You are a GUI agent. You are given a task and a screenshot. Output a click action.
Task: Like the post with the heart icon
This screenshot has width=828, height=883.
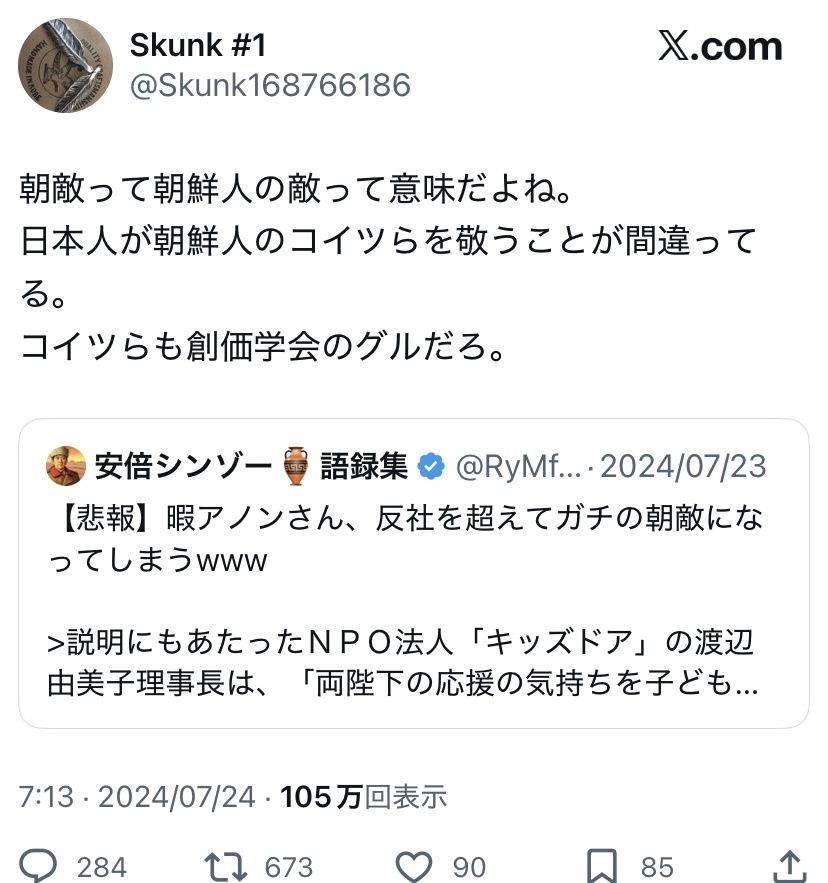coord(414,864)
